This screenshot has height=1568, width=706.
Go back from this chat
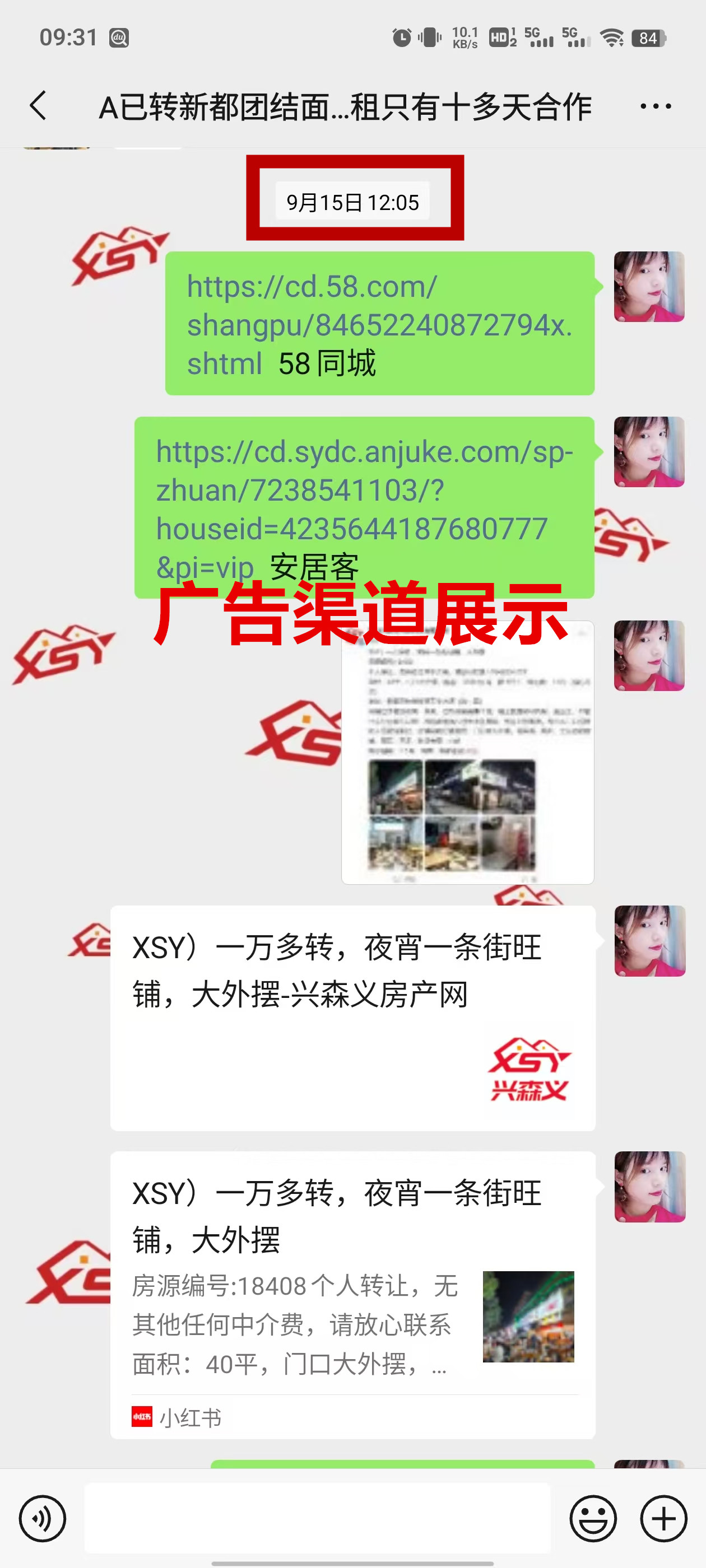(x=38, y=106)
